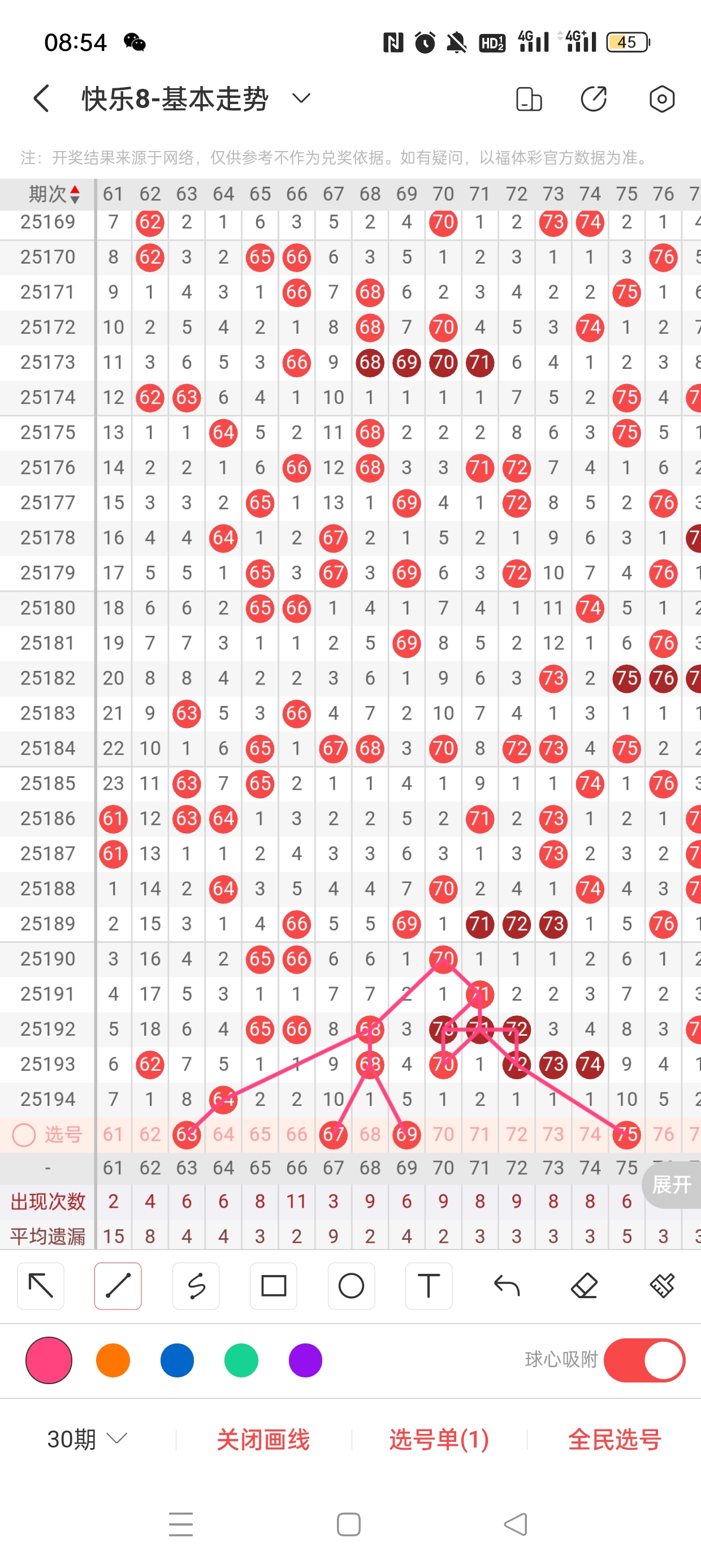
Task: Select the rectangle shape tool
Action: 273,1286
